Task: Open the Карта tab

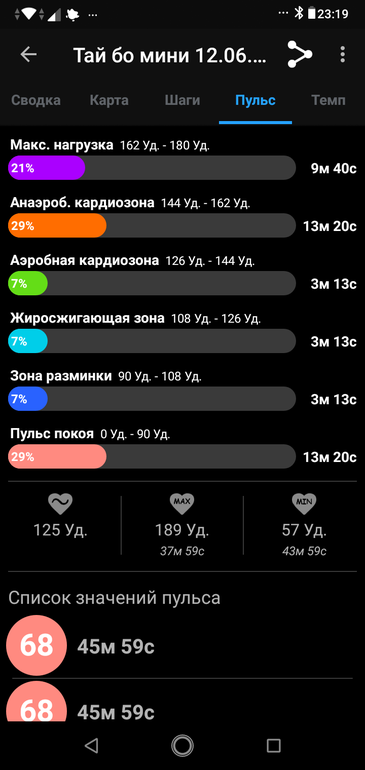Action: coord(109,101)
